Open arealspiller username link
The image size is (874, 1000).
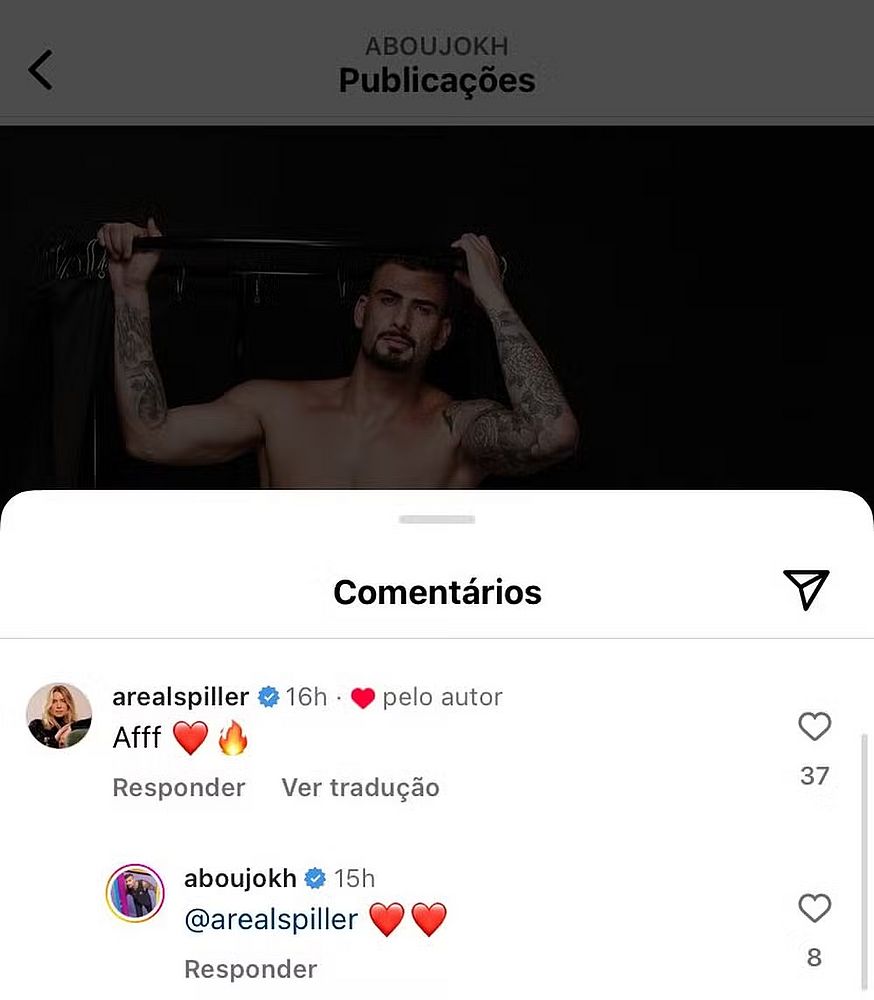181,697
